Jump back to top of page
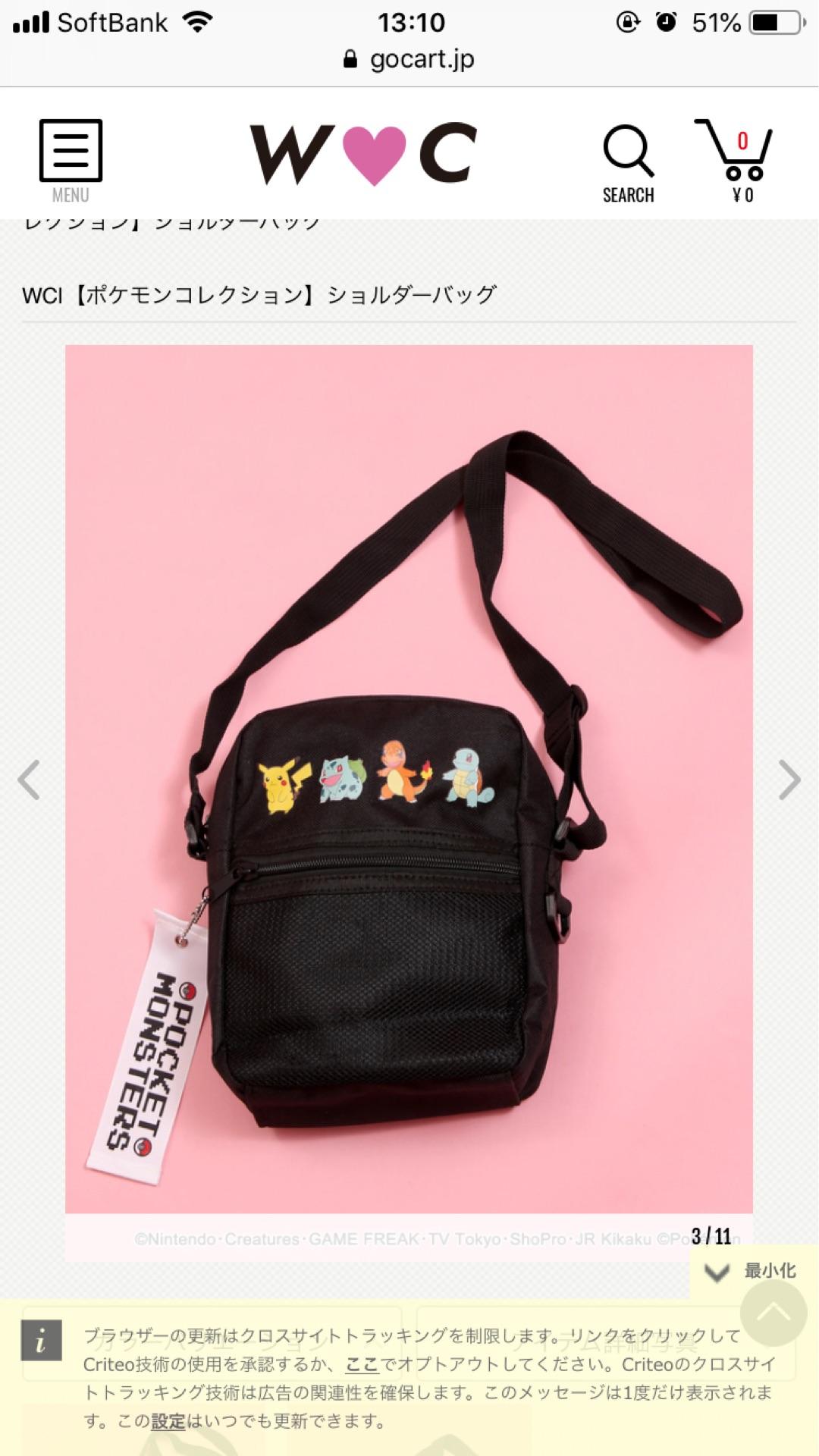The width and height of the screenshot is (819, 1456). (x=773, y=1314)
